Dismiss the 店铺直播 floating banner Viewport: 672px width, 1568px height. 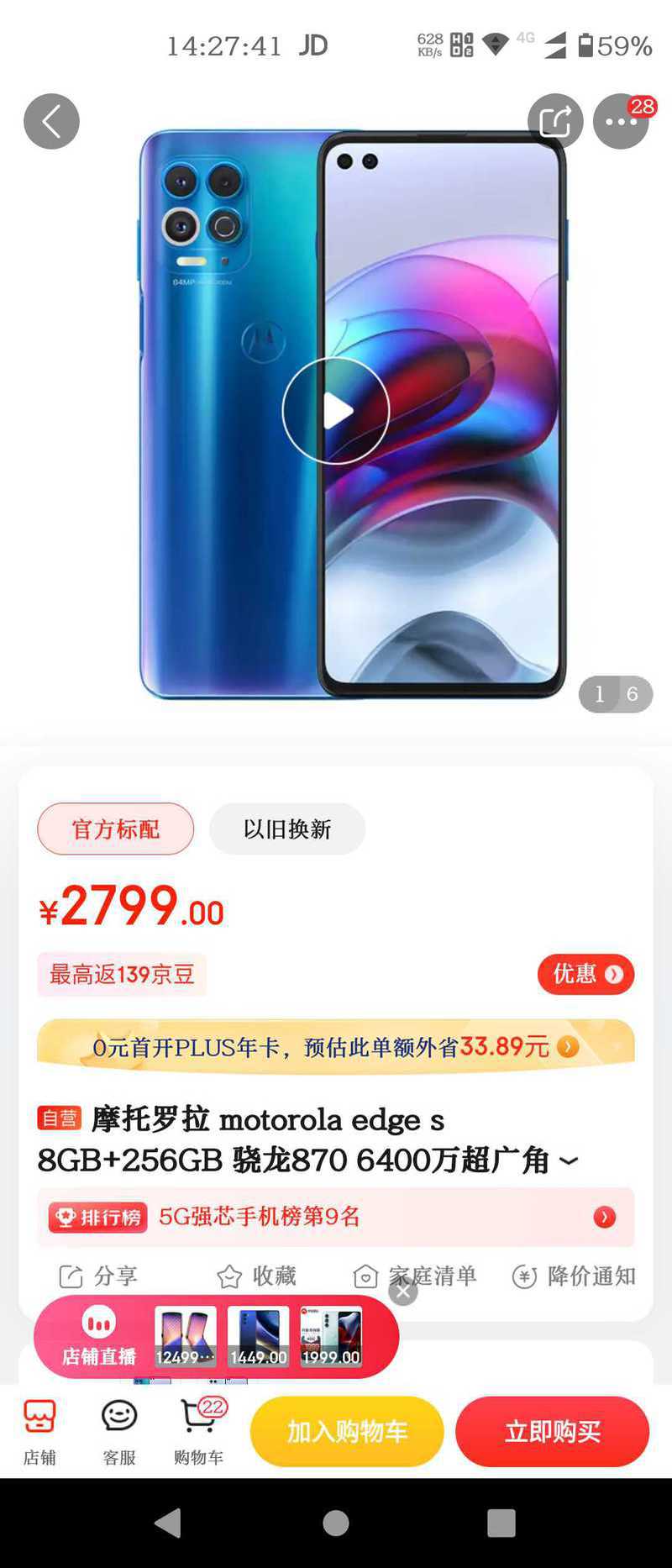tap(403, 1292)
